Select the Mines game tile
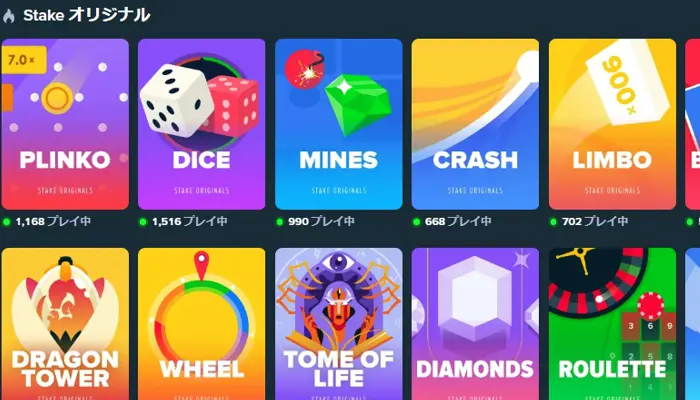700x400 pixels. [338, 125]
